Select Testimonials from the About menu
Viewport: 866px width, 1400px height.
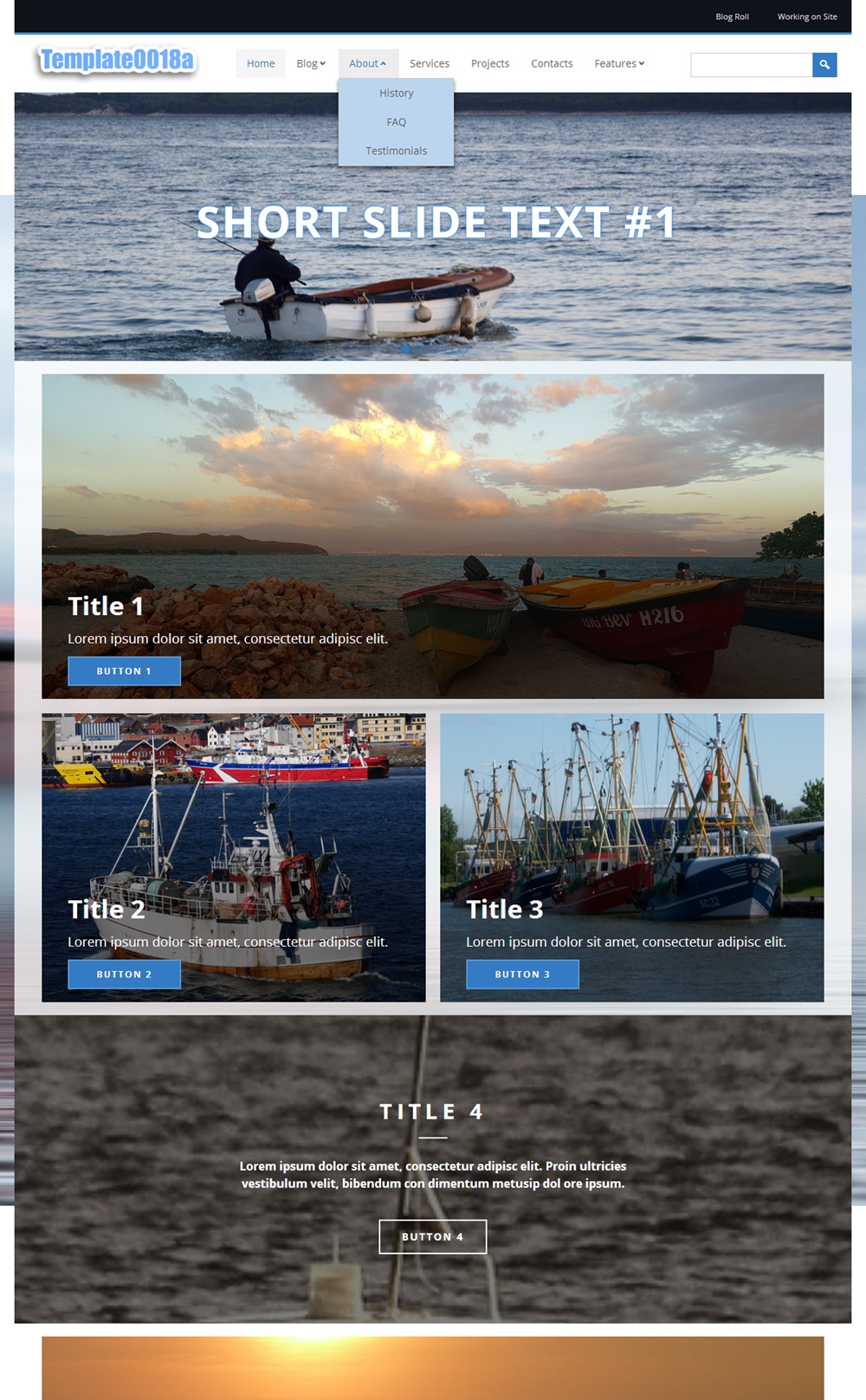397,151
